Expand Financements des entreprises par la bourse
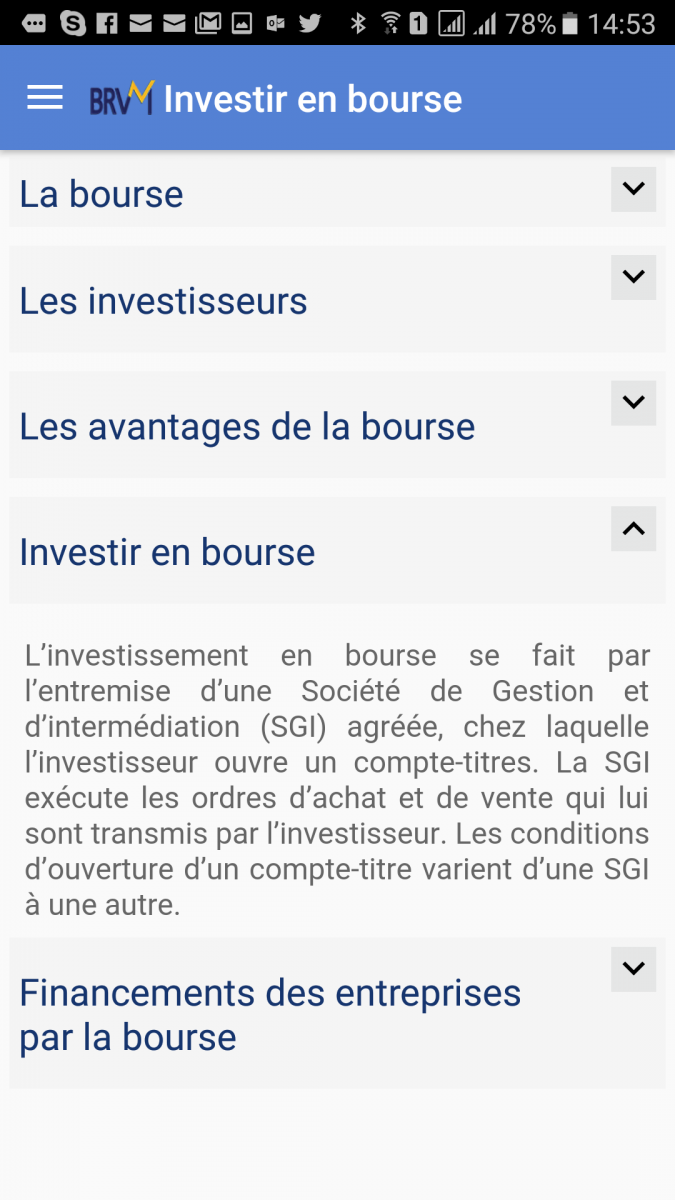675x1200 pixels. tap(633, 969)
